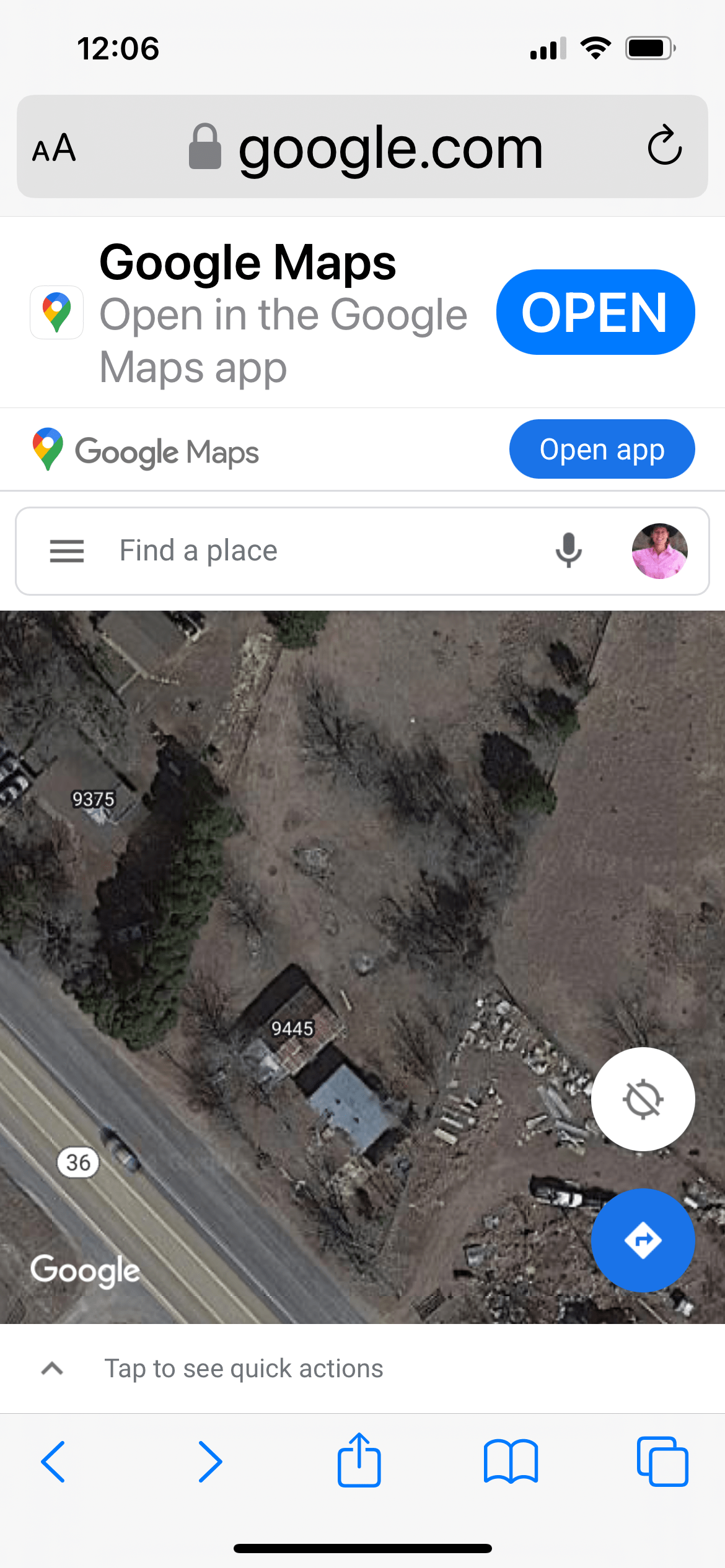The height and width of the screenshot is (1568, 725).
Task: Tap the Open app button in the banner
Action: pyautogui.click(x=601, y=450)
